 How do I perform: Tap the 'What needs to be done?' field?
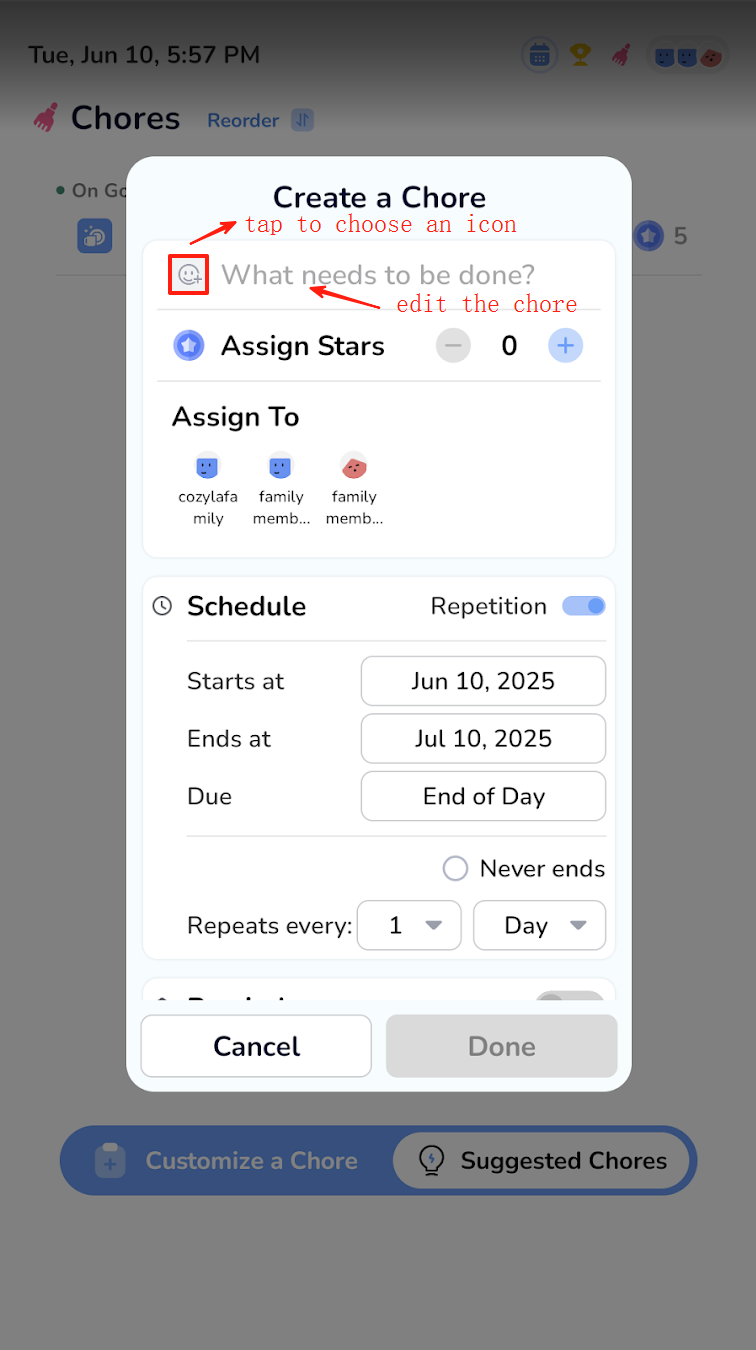[x=378, y=274]
